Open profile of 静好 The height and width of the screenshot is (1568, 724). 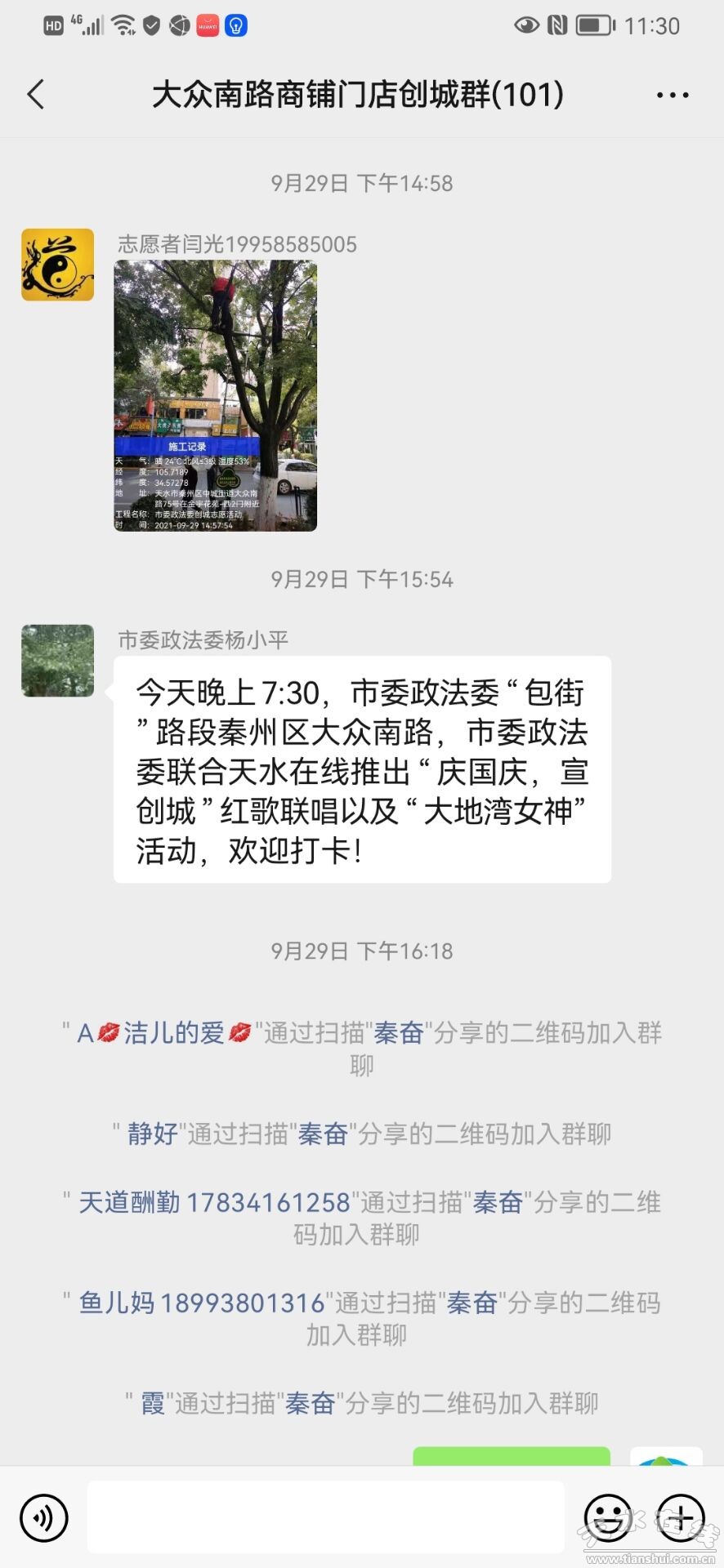point(152,1134)
